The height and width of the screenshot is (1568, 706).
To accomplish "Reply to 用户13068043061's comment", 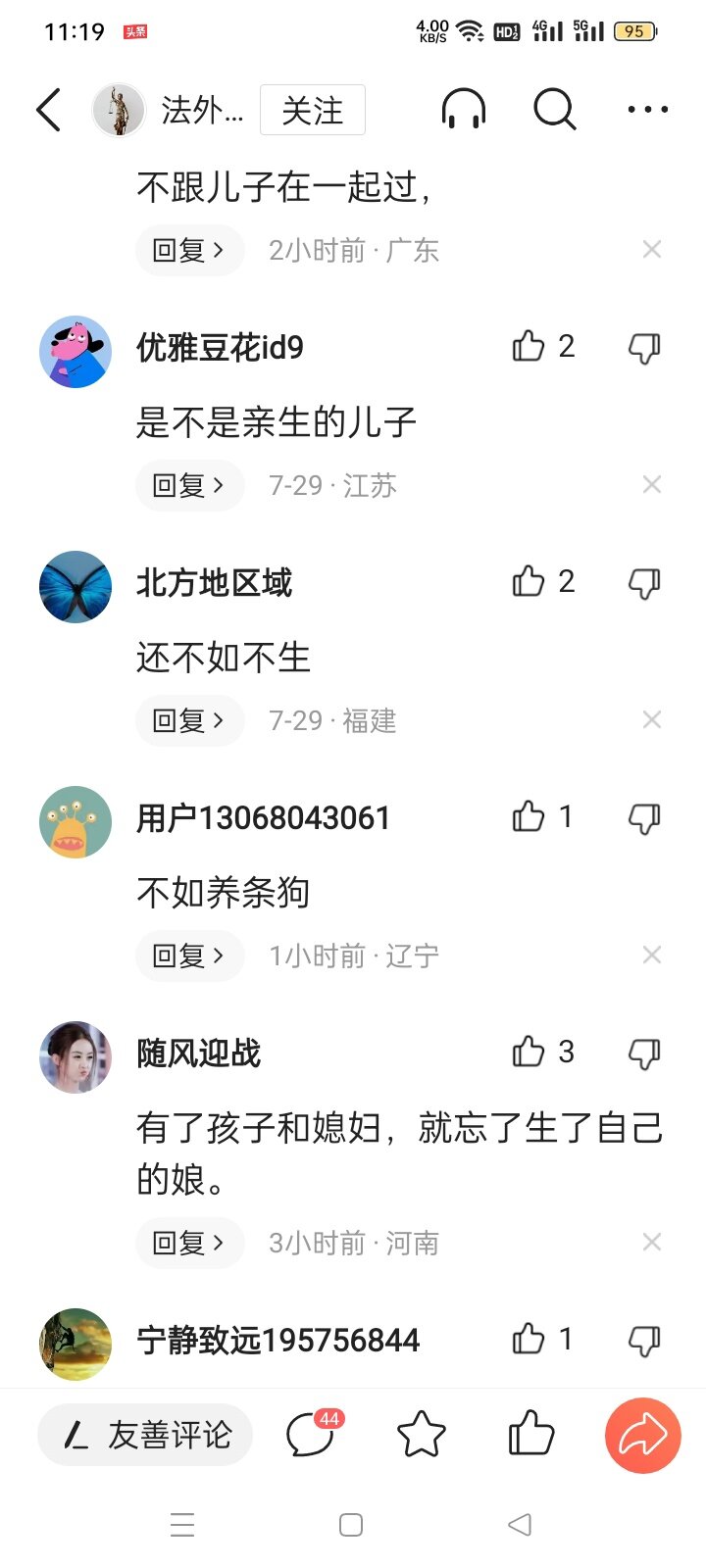I will [189, 955].
